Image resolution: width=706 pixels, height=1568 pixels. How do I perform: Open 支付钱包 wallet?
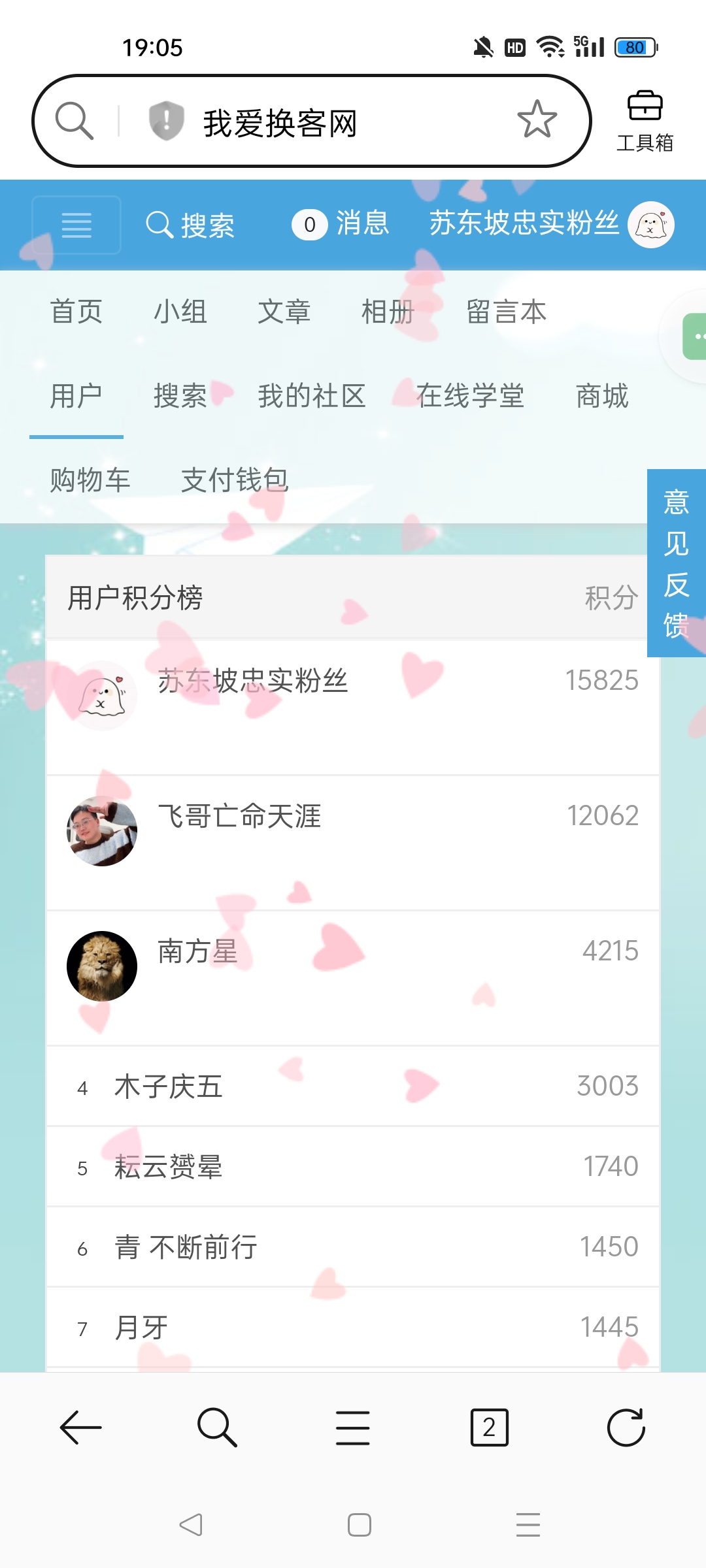click(235, 480)
